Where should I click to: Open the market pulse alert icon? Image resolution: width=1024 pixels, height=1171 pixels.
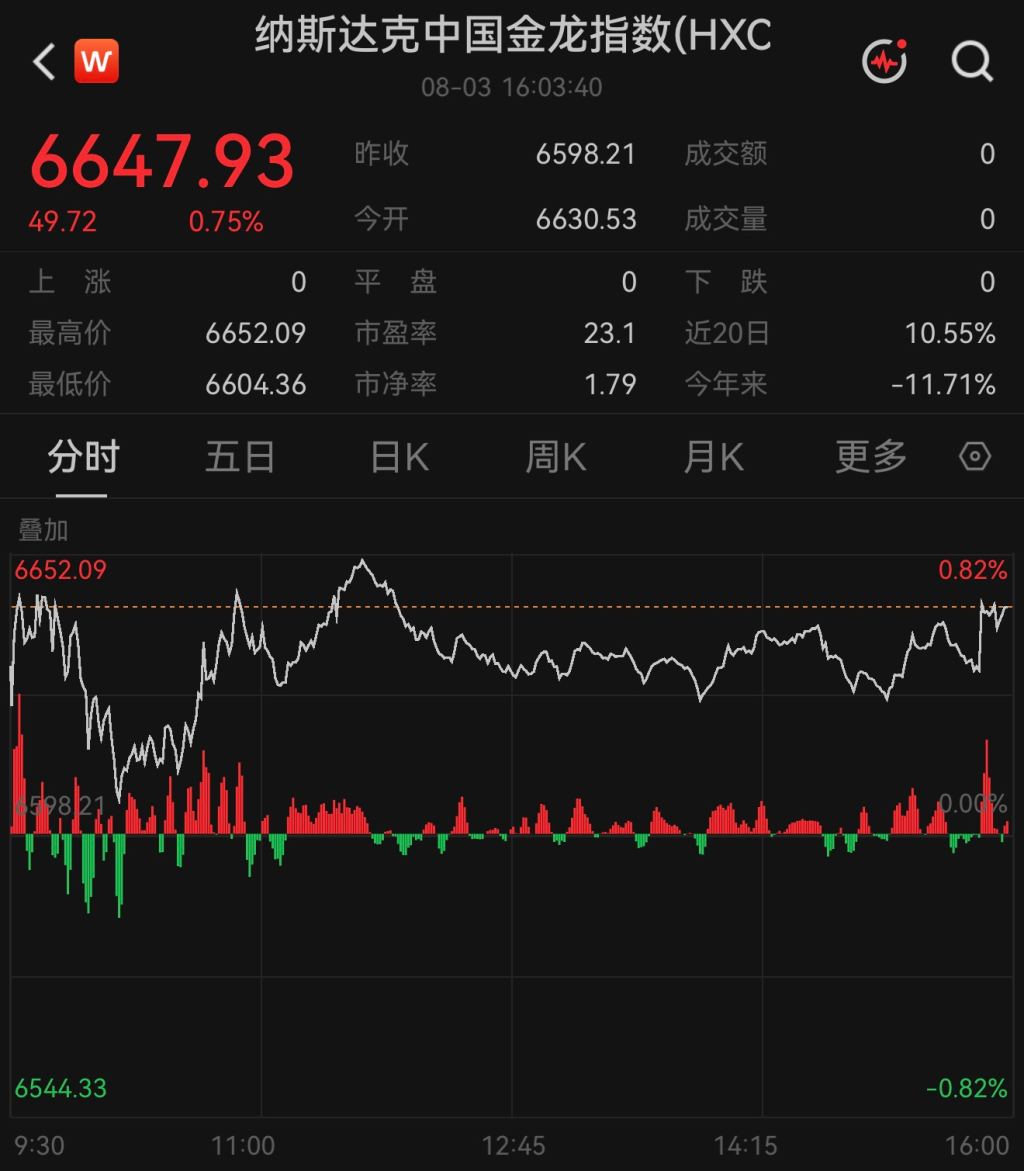point(885,60)
